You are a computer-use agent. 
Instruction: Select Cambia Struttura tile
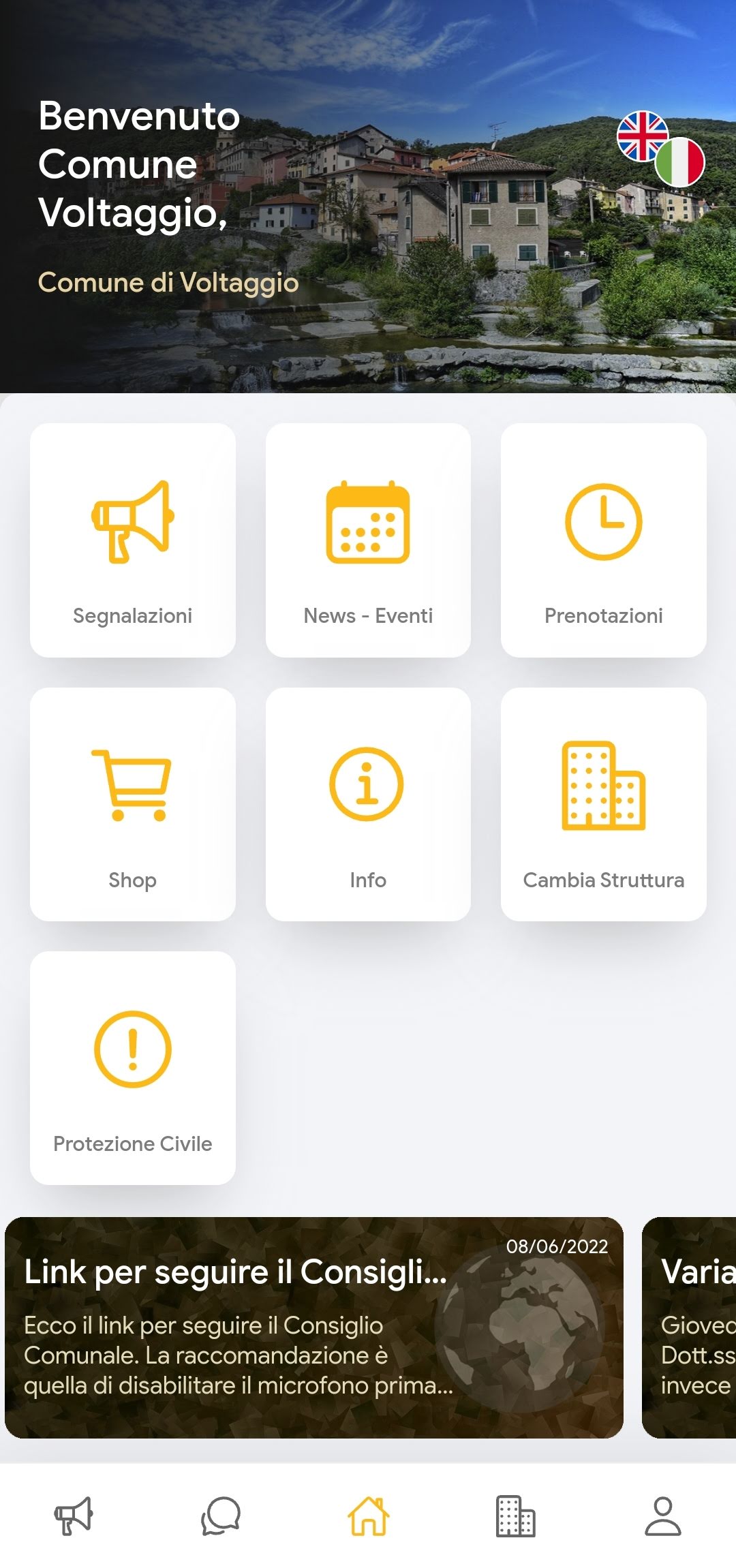pos(603,804)
